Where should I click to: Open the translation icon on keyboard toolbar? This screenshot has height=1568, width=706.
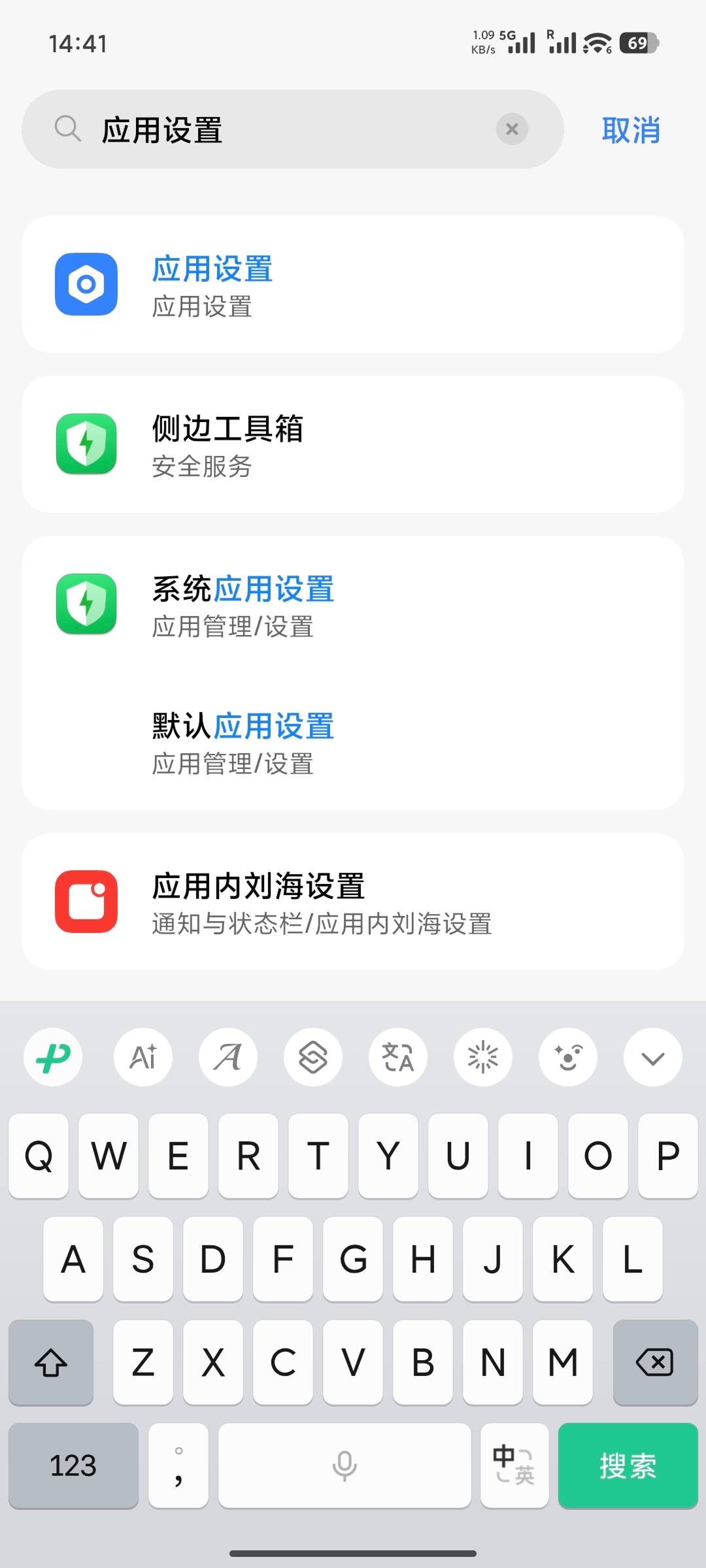pyautogui.click(x=398, y=1056)
